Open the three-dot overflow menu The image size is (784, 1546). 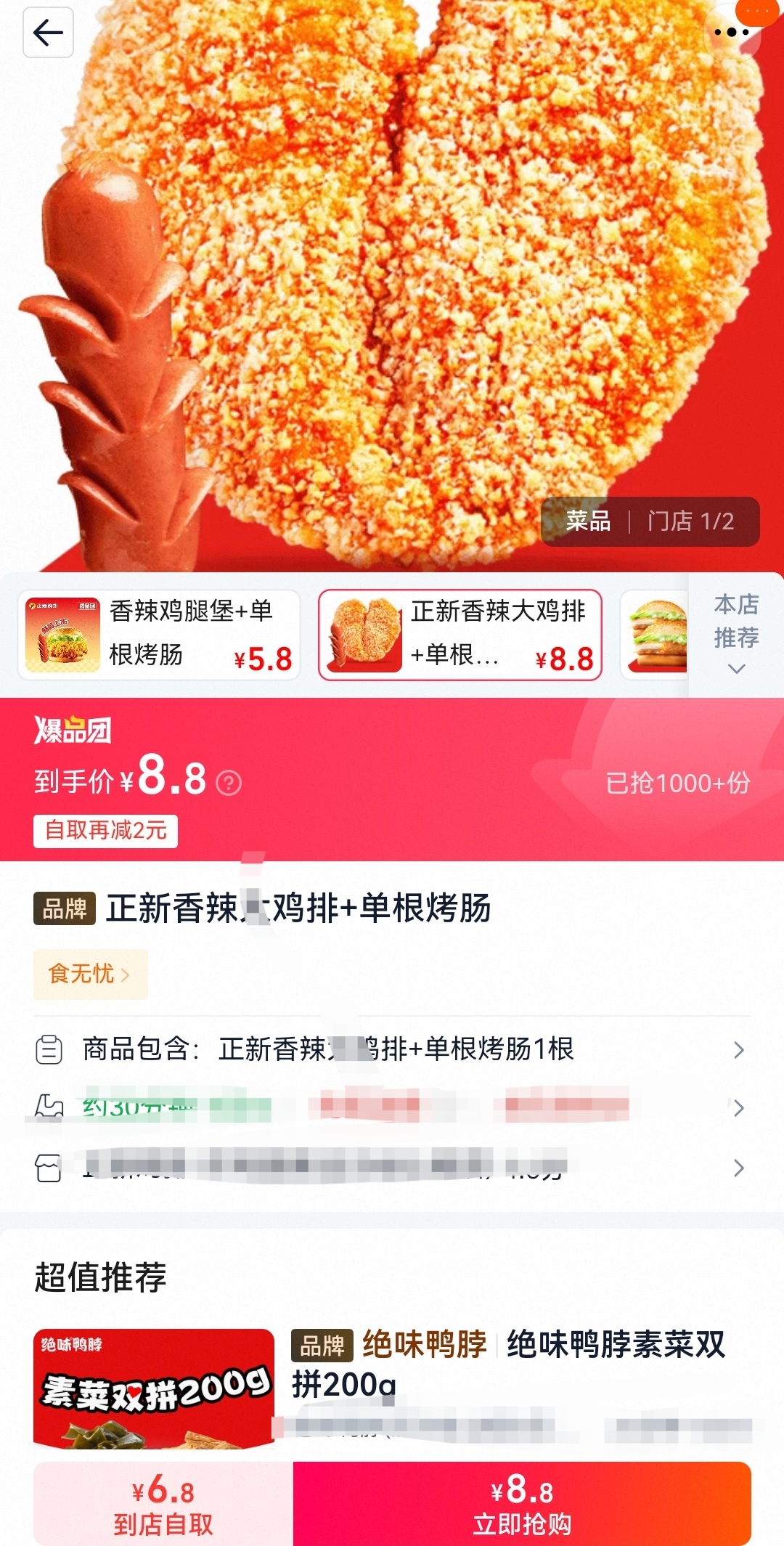click(x=731, y=33)
